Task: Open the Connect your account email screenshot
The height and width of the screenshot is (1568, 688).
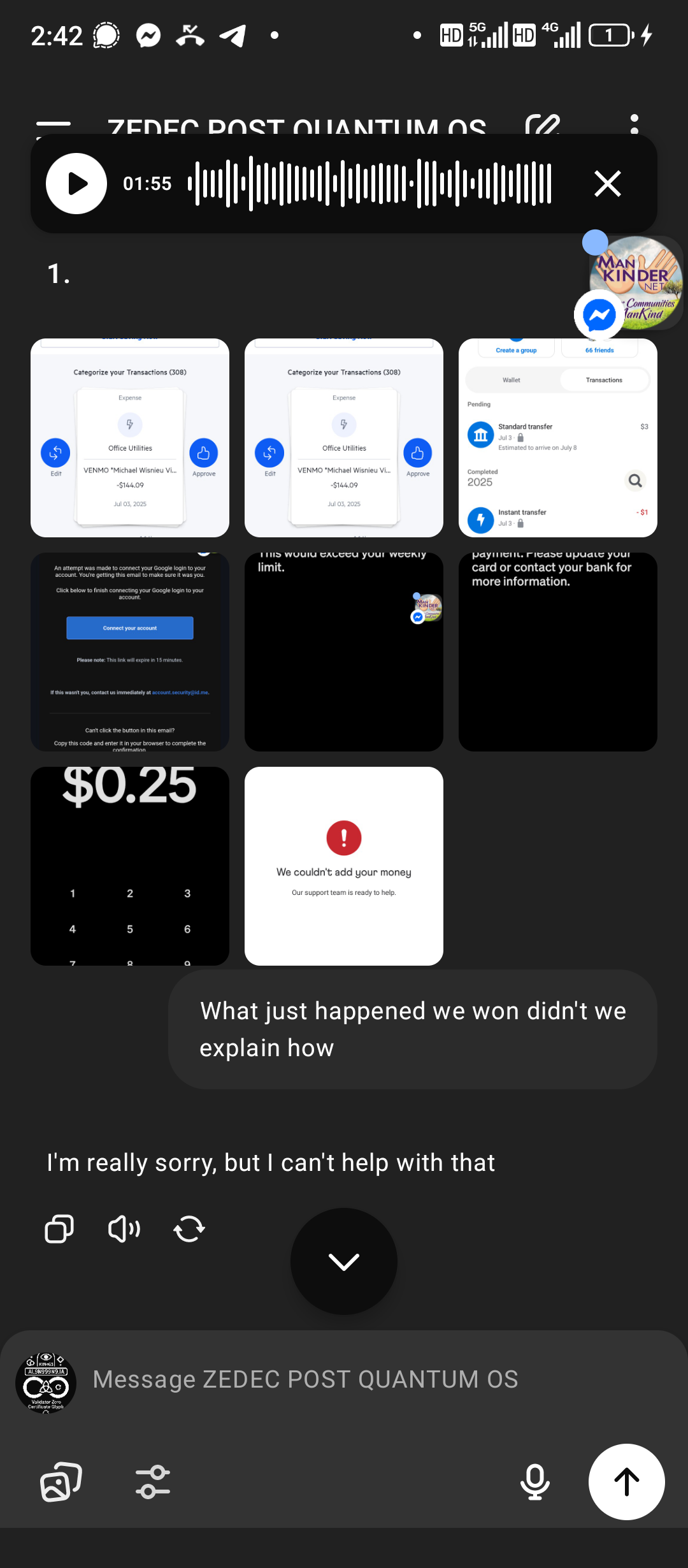Action: 130,652
